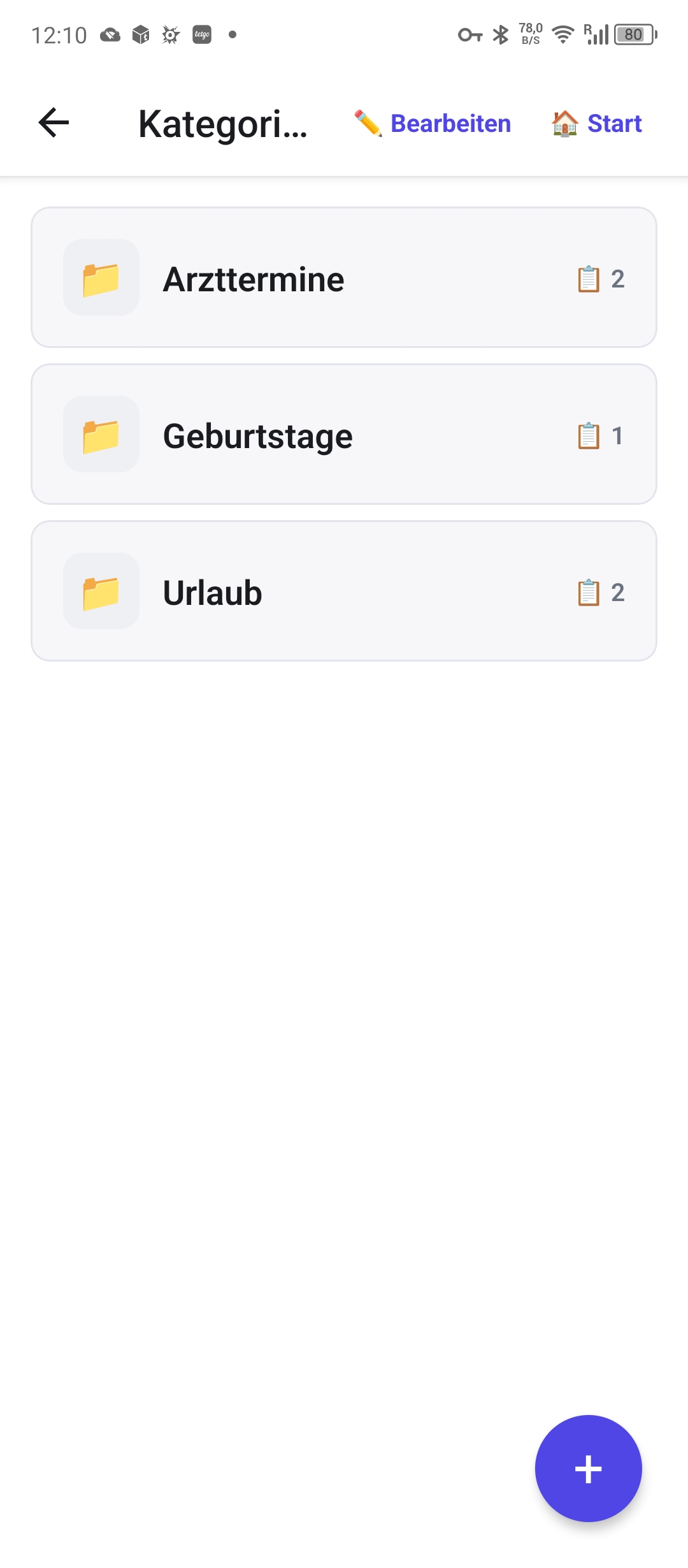This screenshot has width=688, height=1568.
Task: Open the Arzttermine folder icon
Action: coord(101,278)
